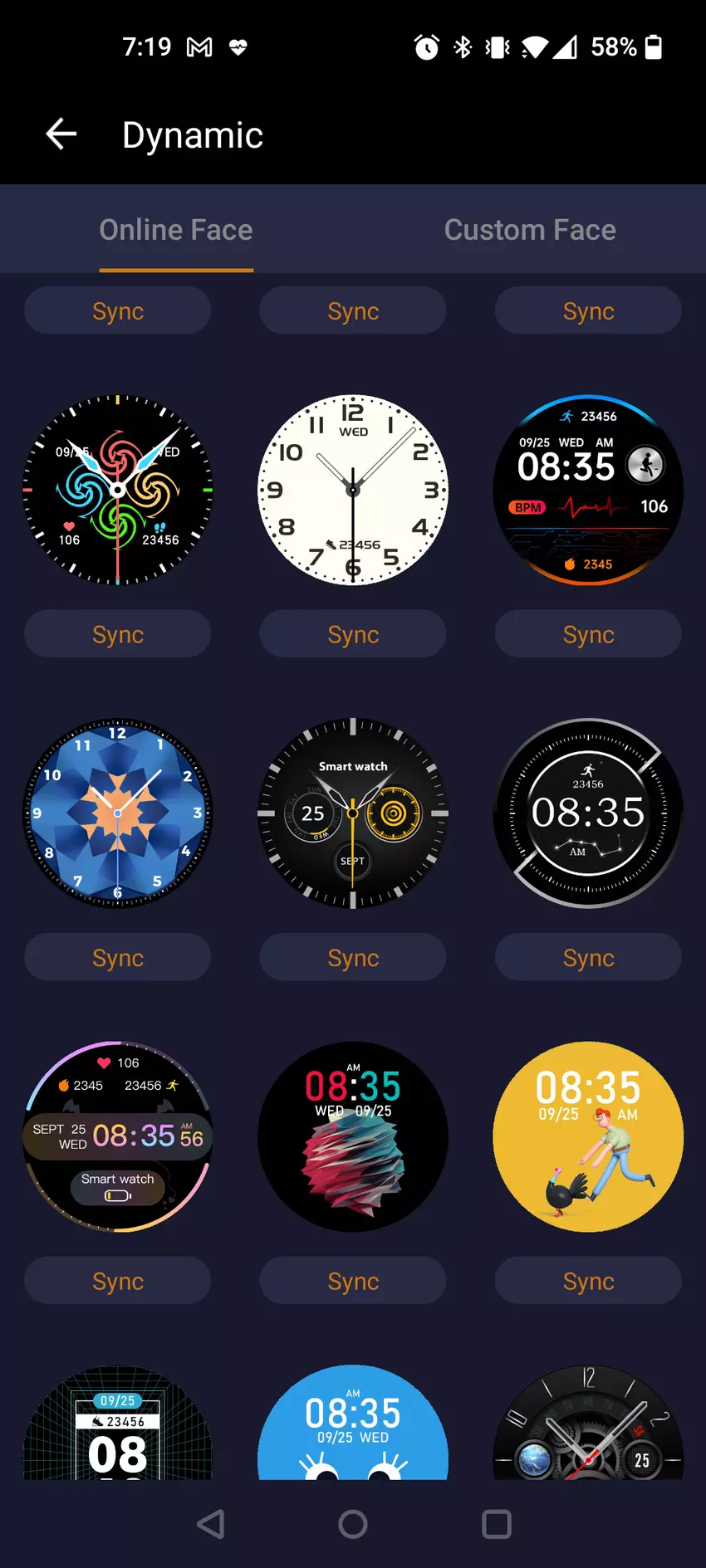Open the yellow cartoon turkey face preview

(588, 1136)
